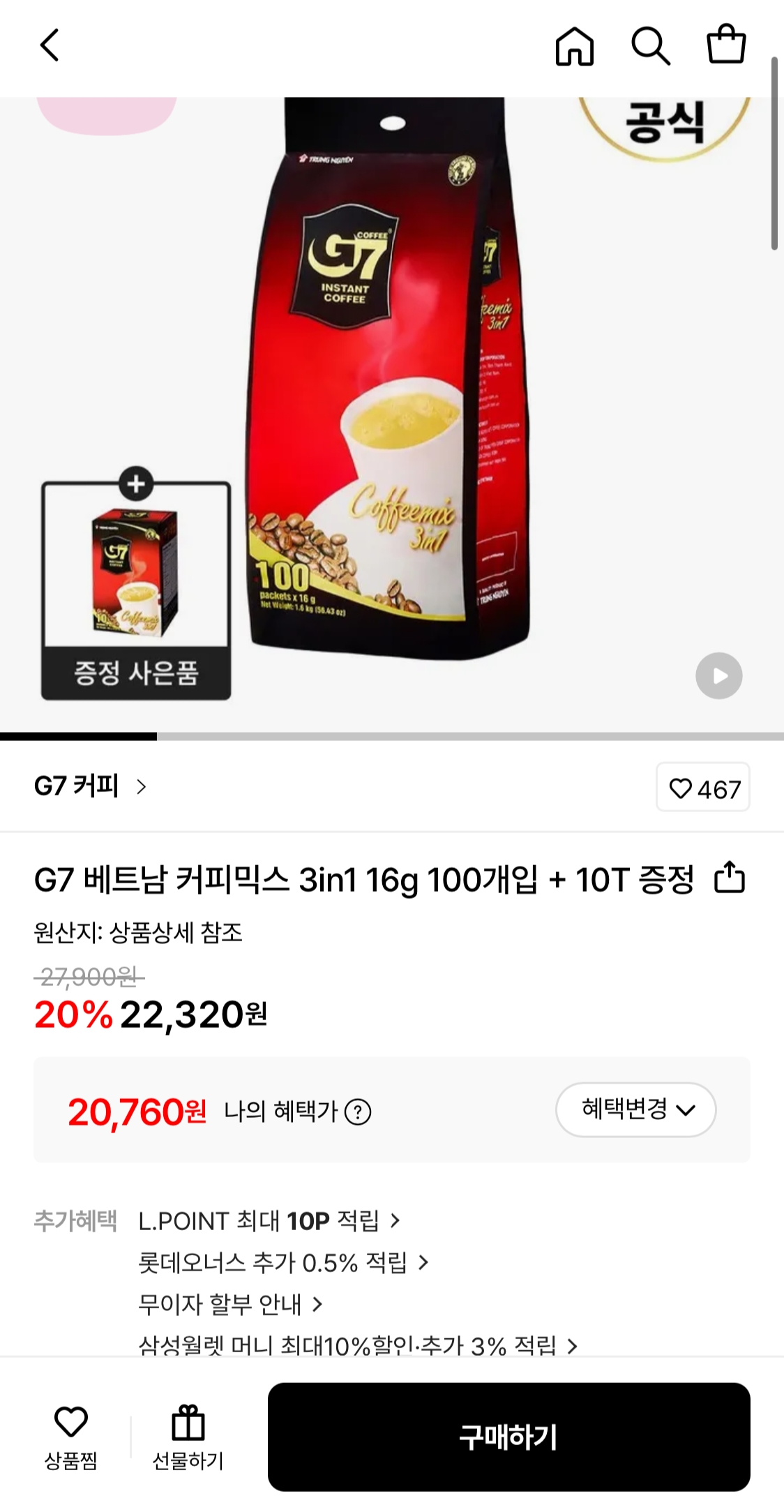Open the shopping bag cart
Screen dimensions: 784x1512
point(726,45)
